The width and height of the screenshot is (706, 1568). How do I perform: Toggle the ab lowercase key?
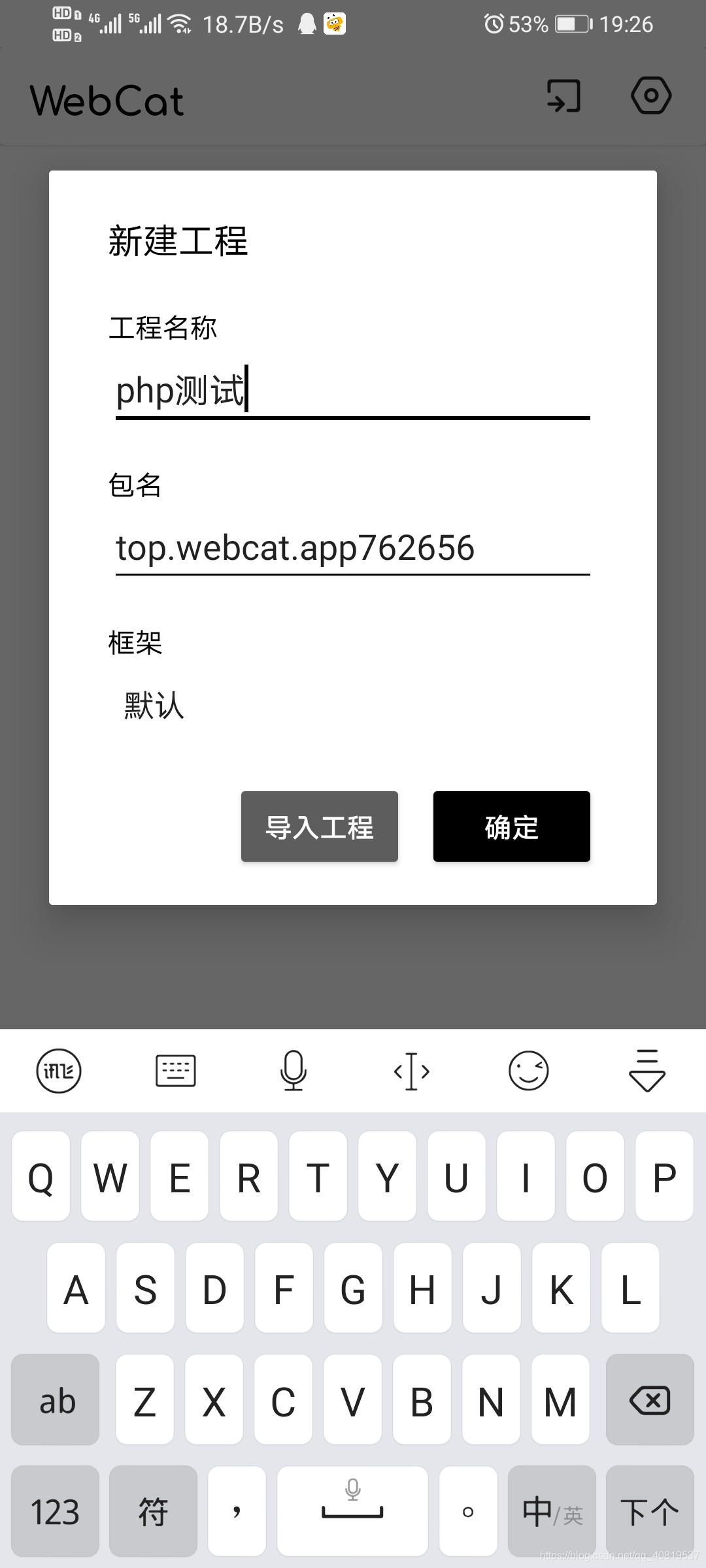56,1401
